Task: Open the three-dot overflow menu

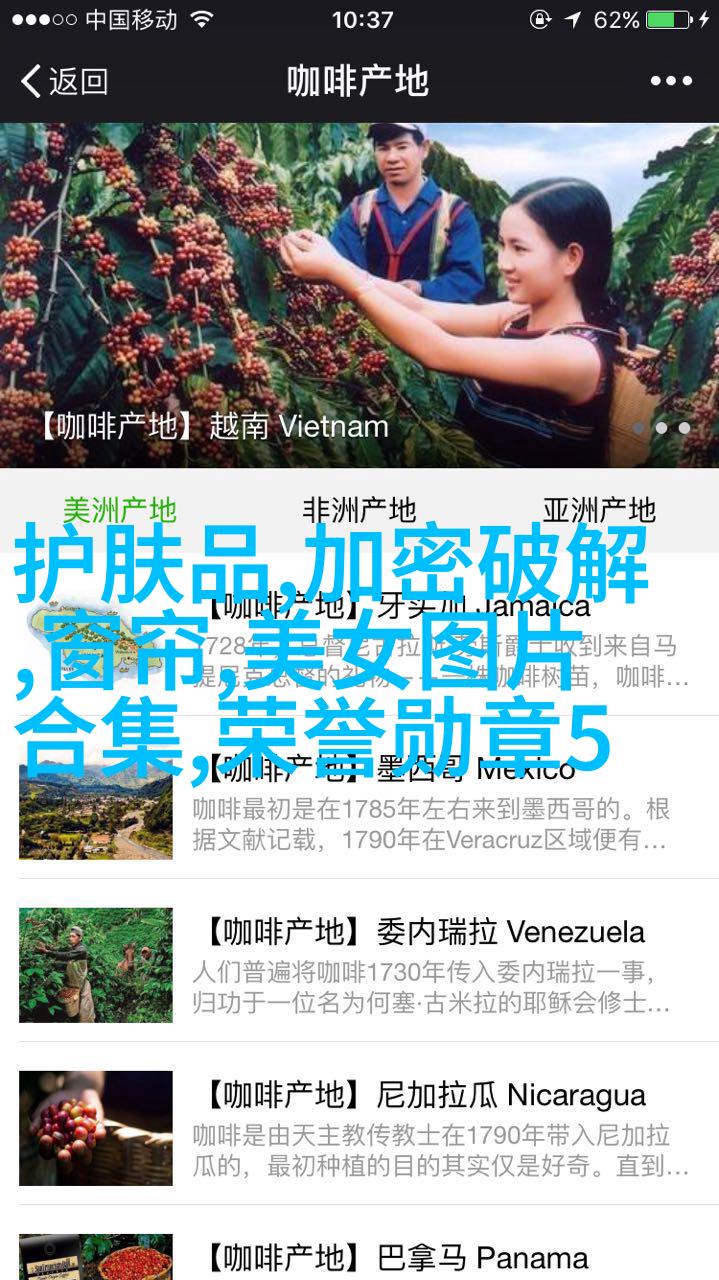Action: pos(670,81)
